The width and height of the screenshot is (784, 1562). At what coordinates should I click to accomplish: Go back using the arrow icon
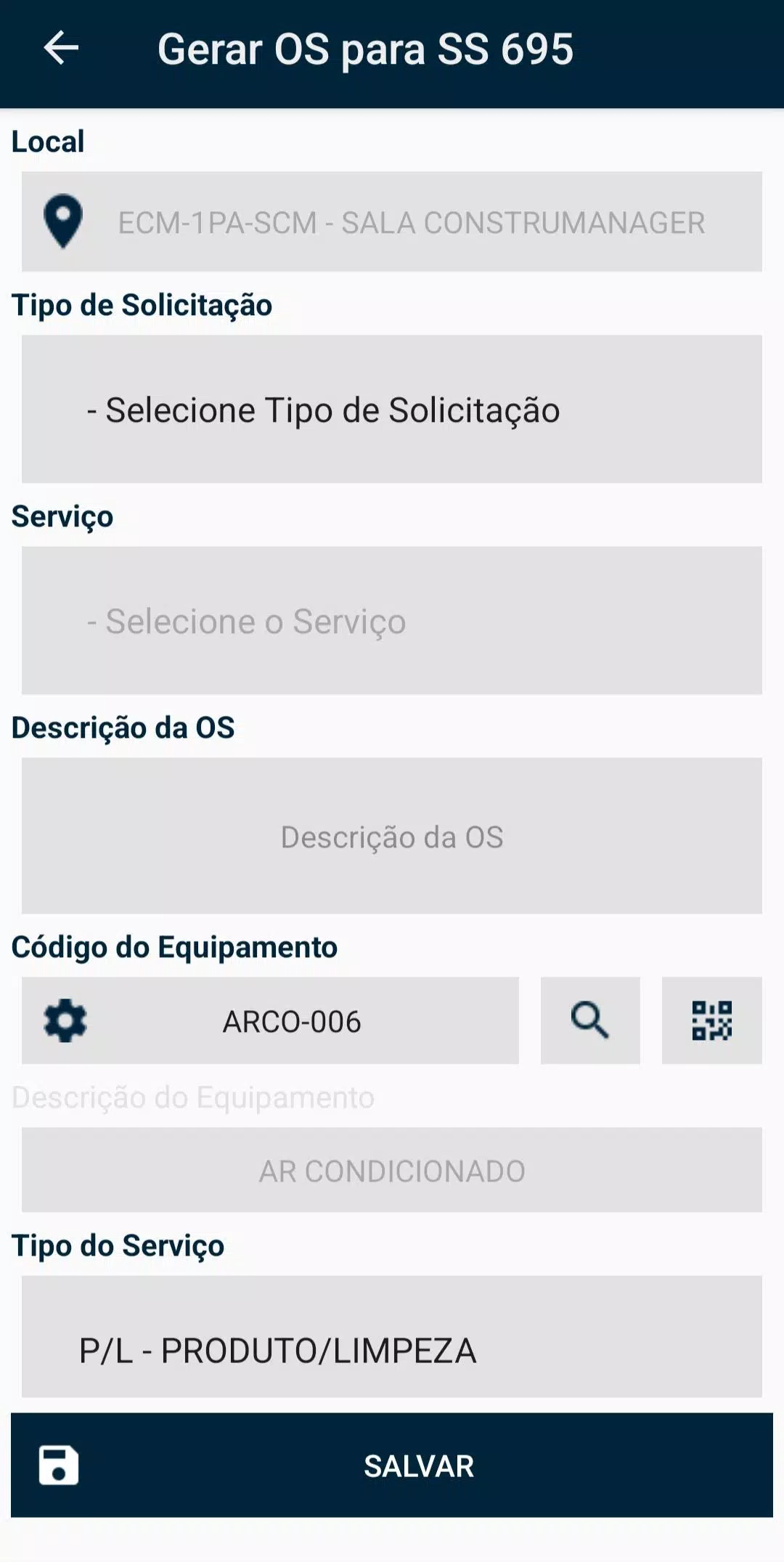pos(61,49)
